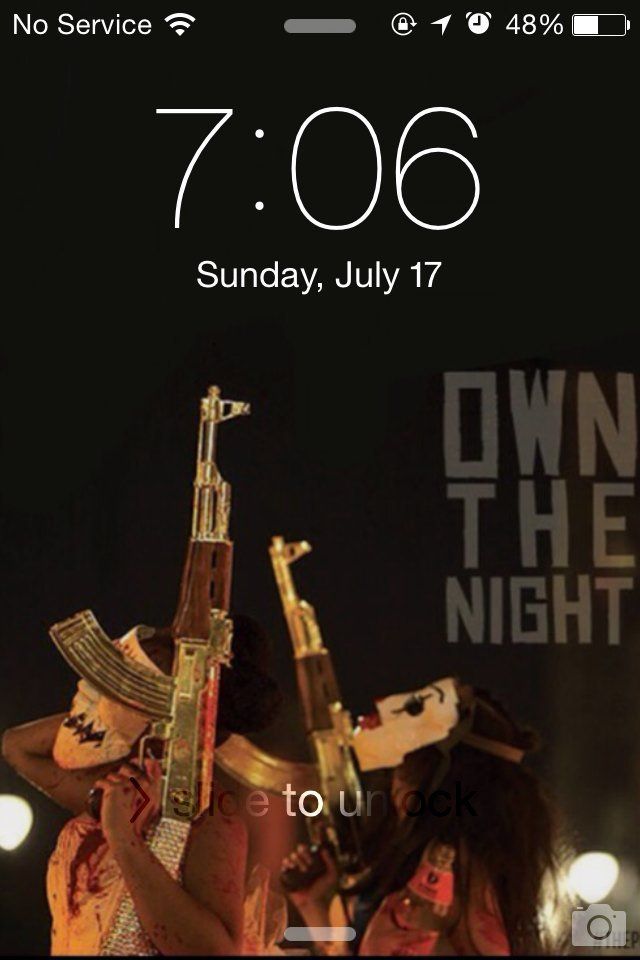Screen dimensions: 640x960
Task: Tap the Notification Center grabber handle
Action: click(x=320, y=26)
